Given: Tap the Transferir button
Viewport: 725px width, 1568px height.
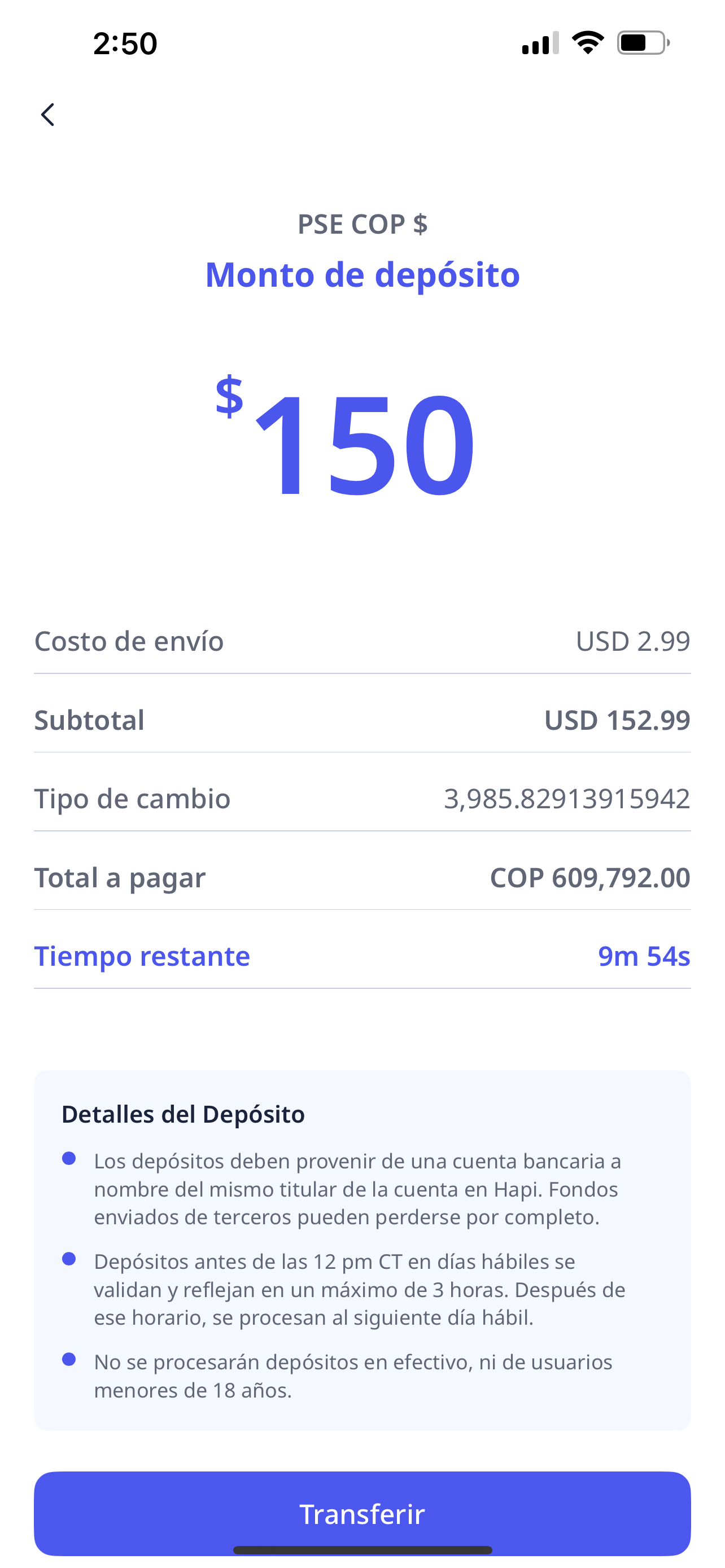Looking at the screenshot, I should (x=362, y=1514).
